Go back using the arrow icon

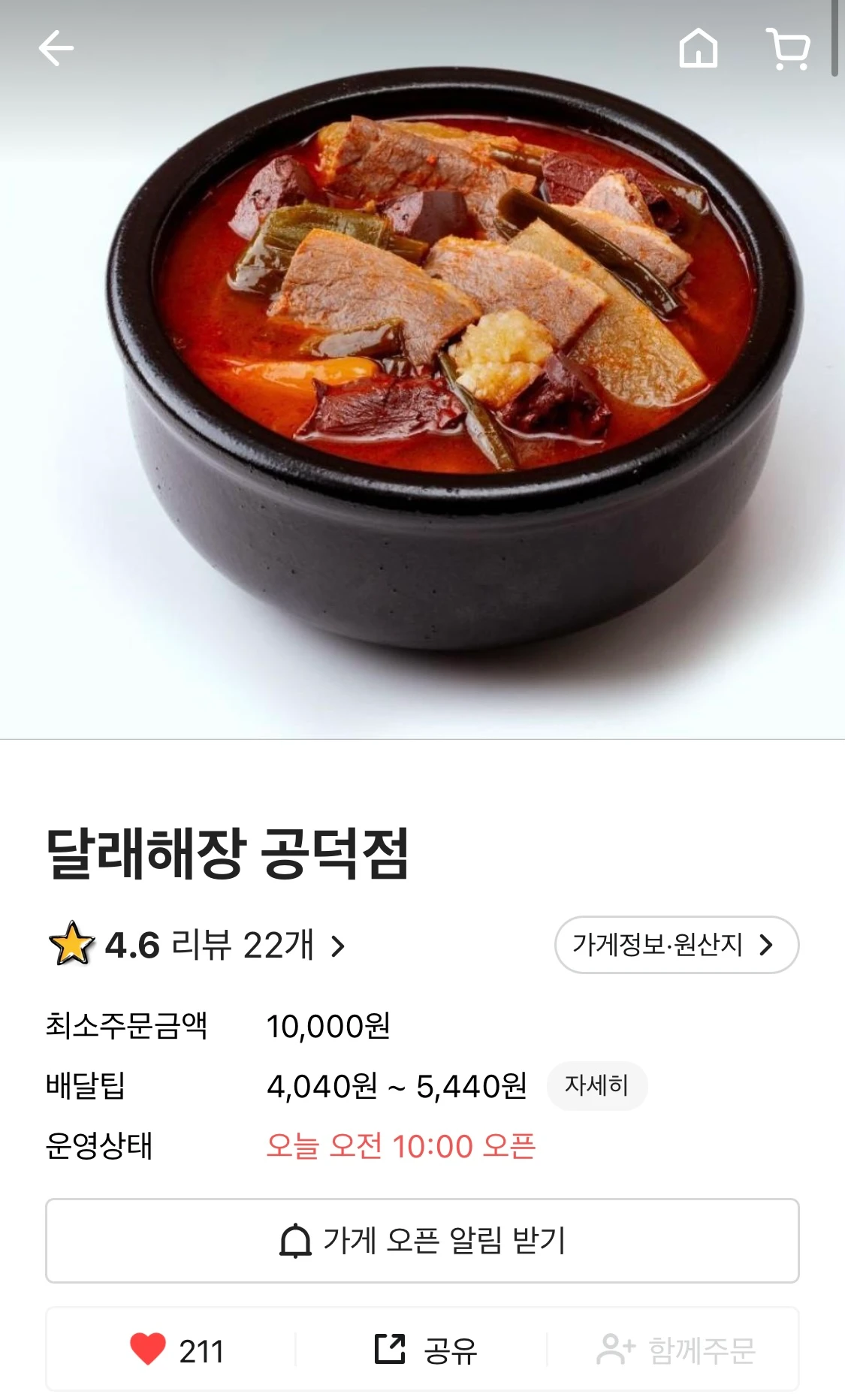56,49
